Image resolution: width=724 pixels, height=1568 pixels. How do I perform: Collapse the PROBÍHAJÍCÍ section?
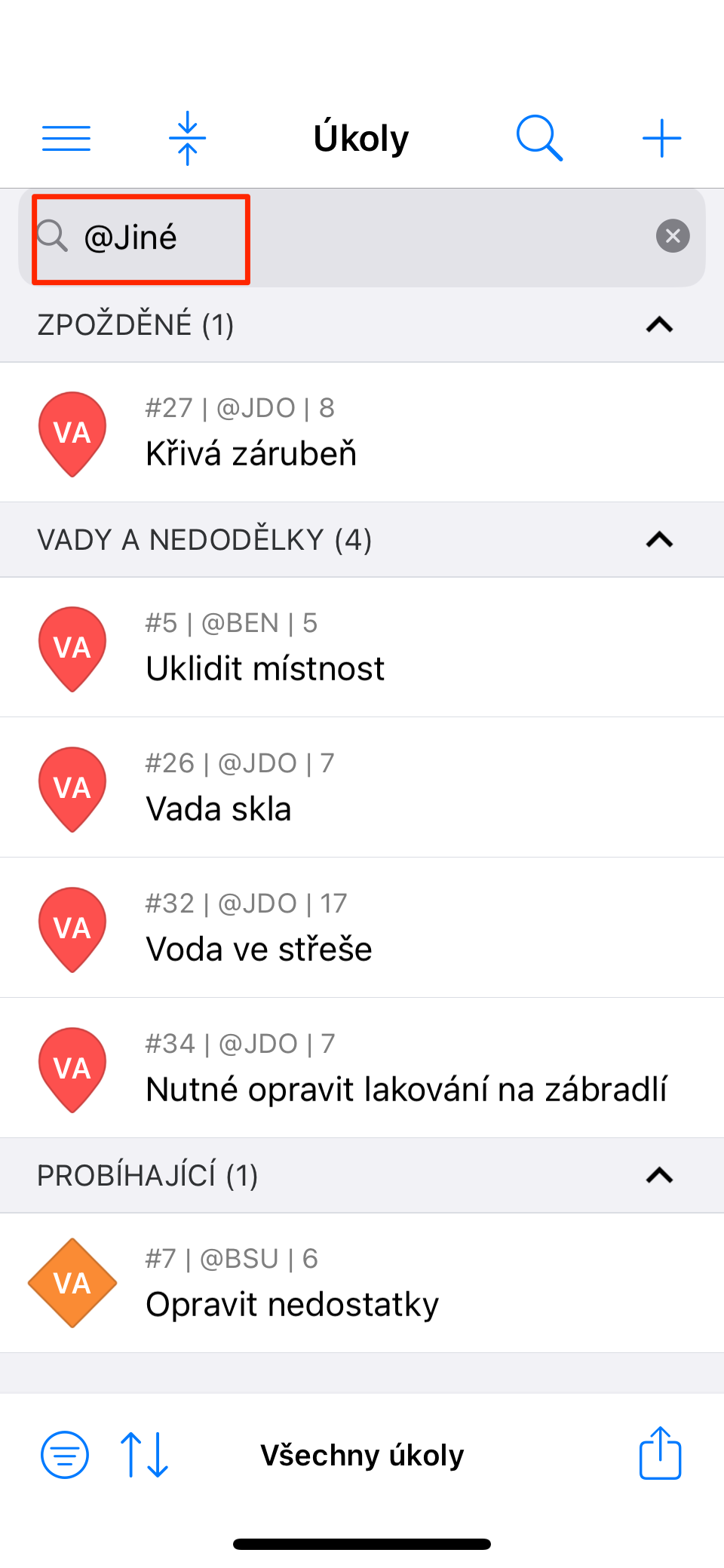pyautogui.click(x=659, y=1176)
